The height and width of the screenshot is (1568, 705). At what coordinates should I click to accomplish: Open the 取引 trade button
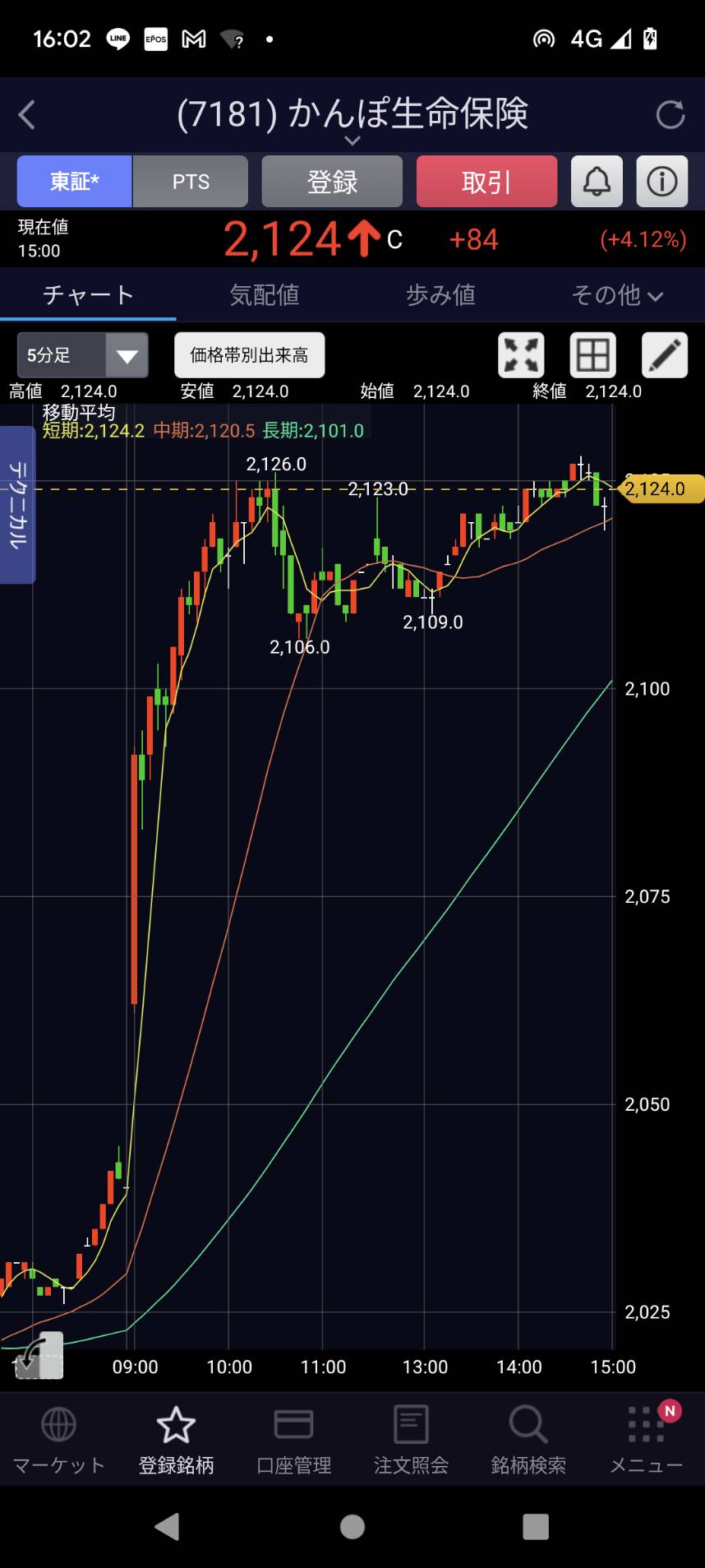486,182
